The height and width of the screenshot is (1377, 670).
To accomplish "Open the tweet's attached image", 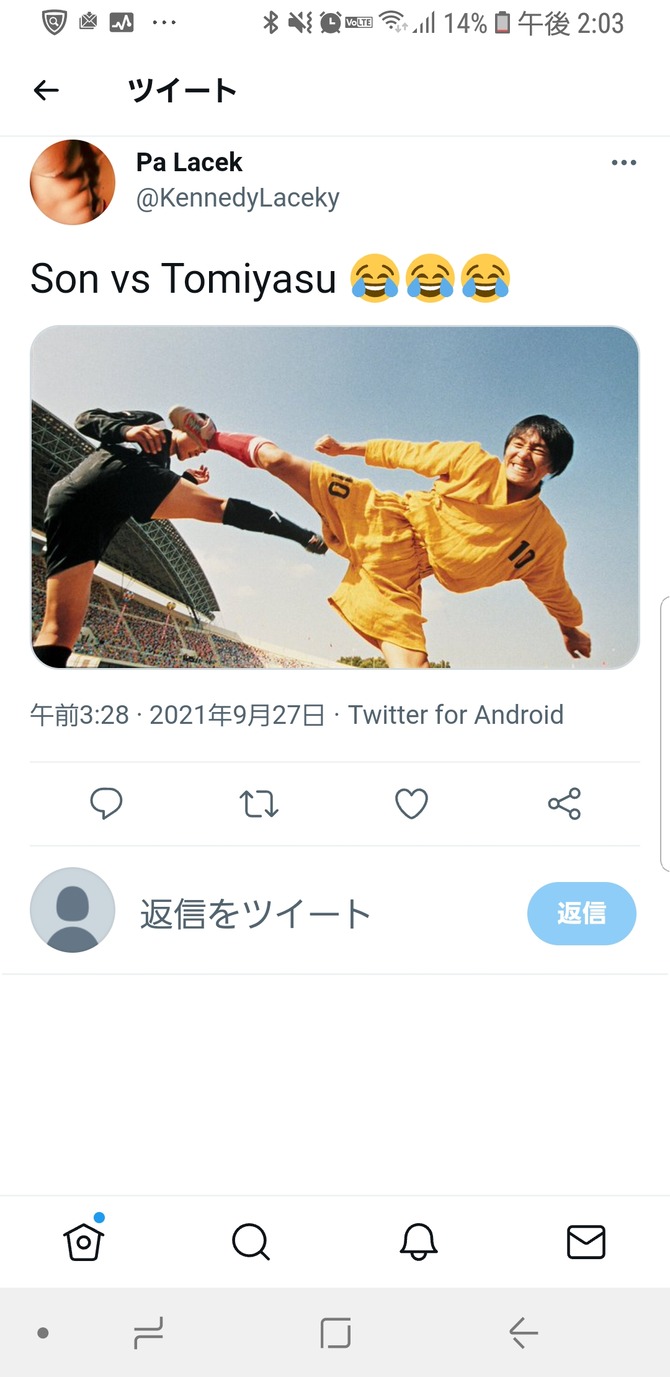I will click(x=335, y=497).
